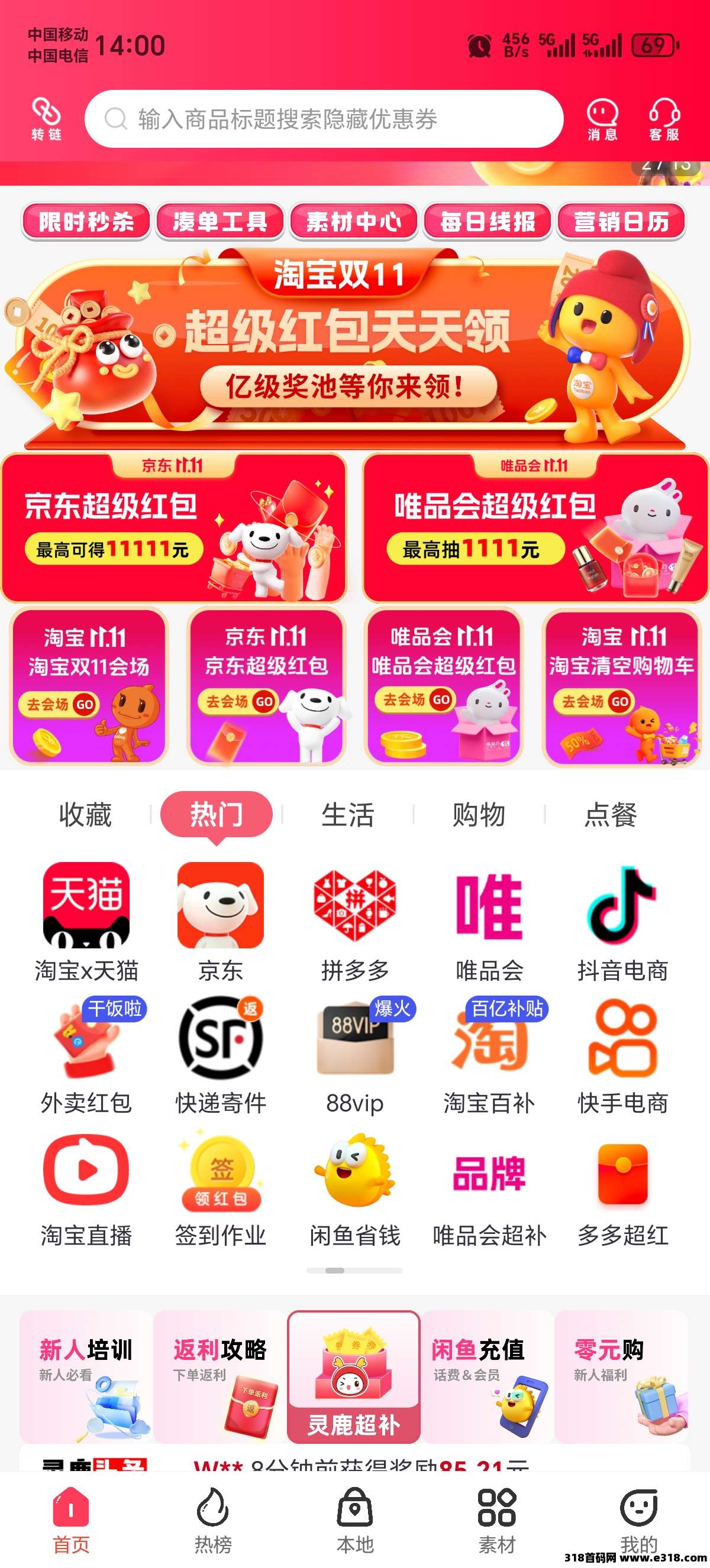
Task: Switch to the 点餐 category tab
Action: (610, 814)
